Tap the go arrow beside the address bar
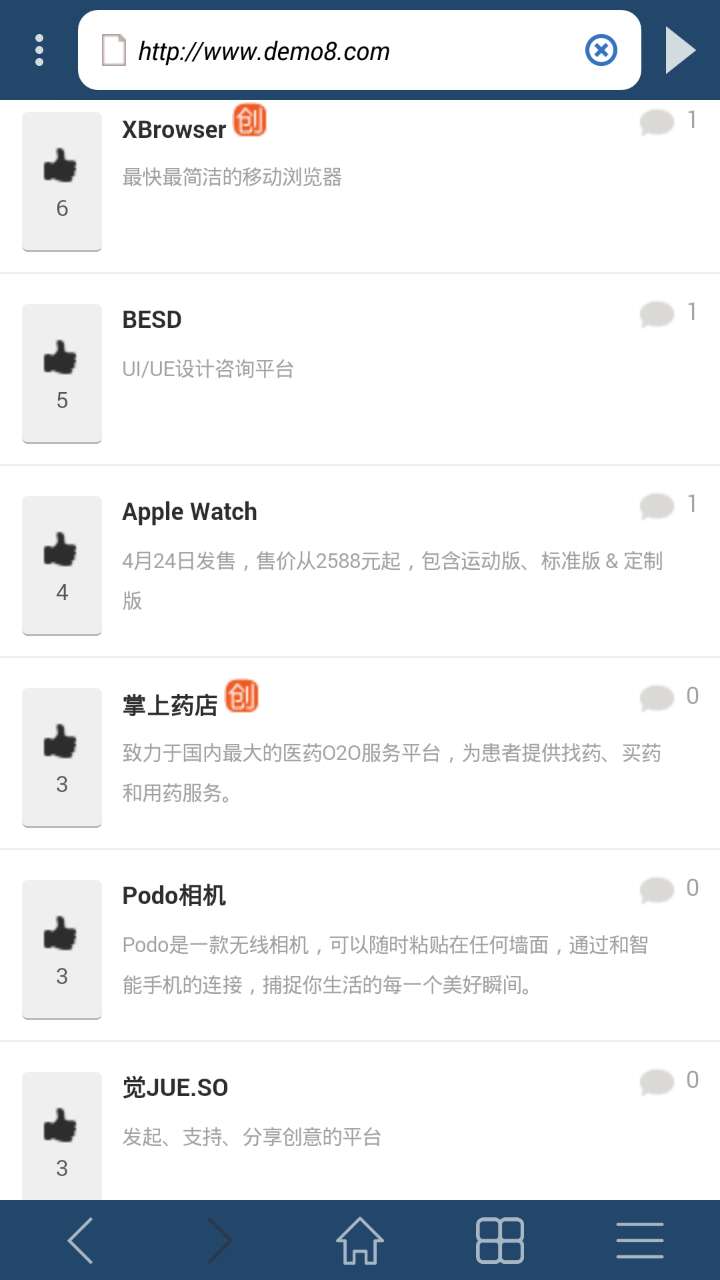The image size is (720, 1280). tap(681, 50)
